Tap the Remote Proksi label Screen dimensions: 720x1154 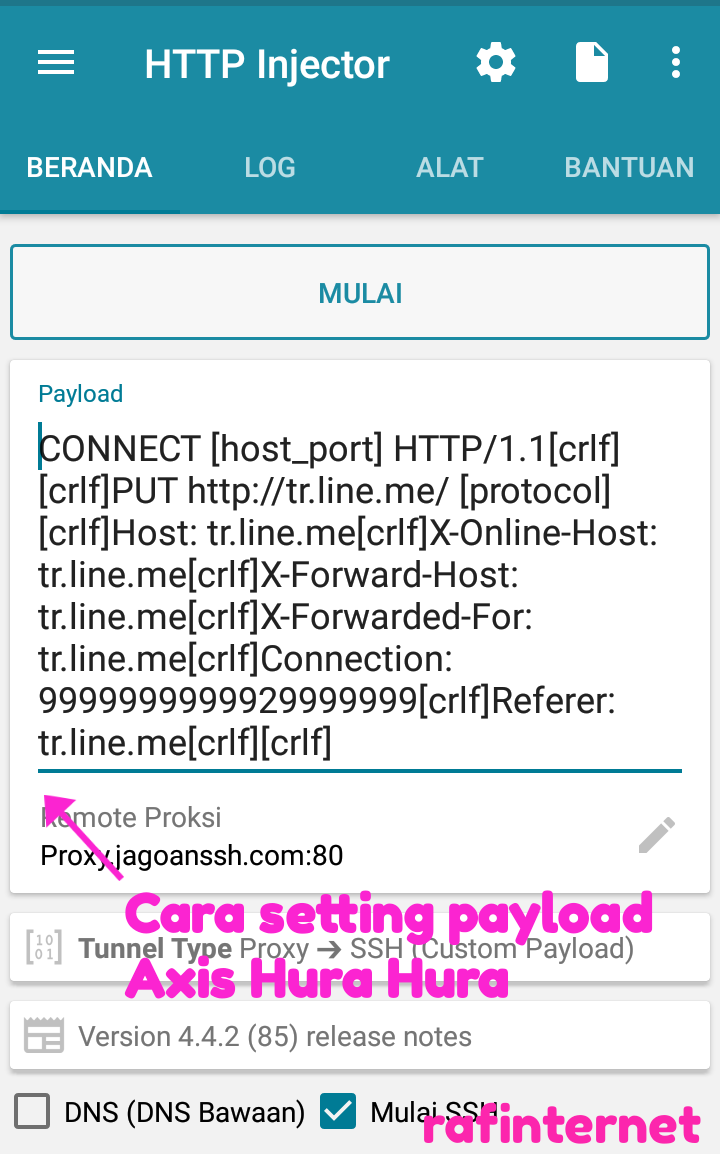coord(130,817)
